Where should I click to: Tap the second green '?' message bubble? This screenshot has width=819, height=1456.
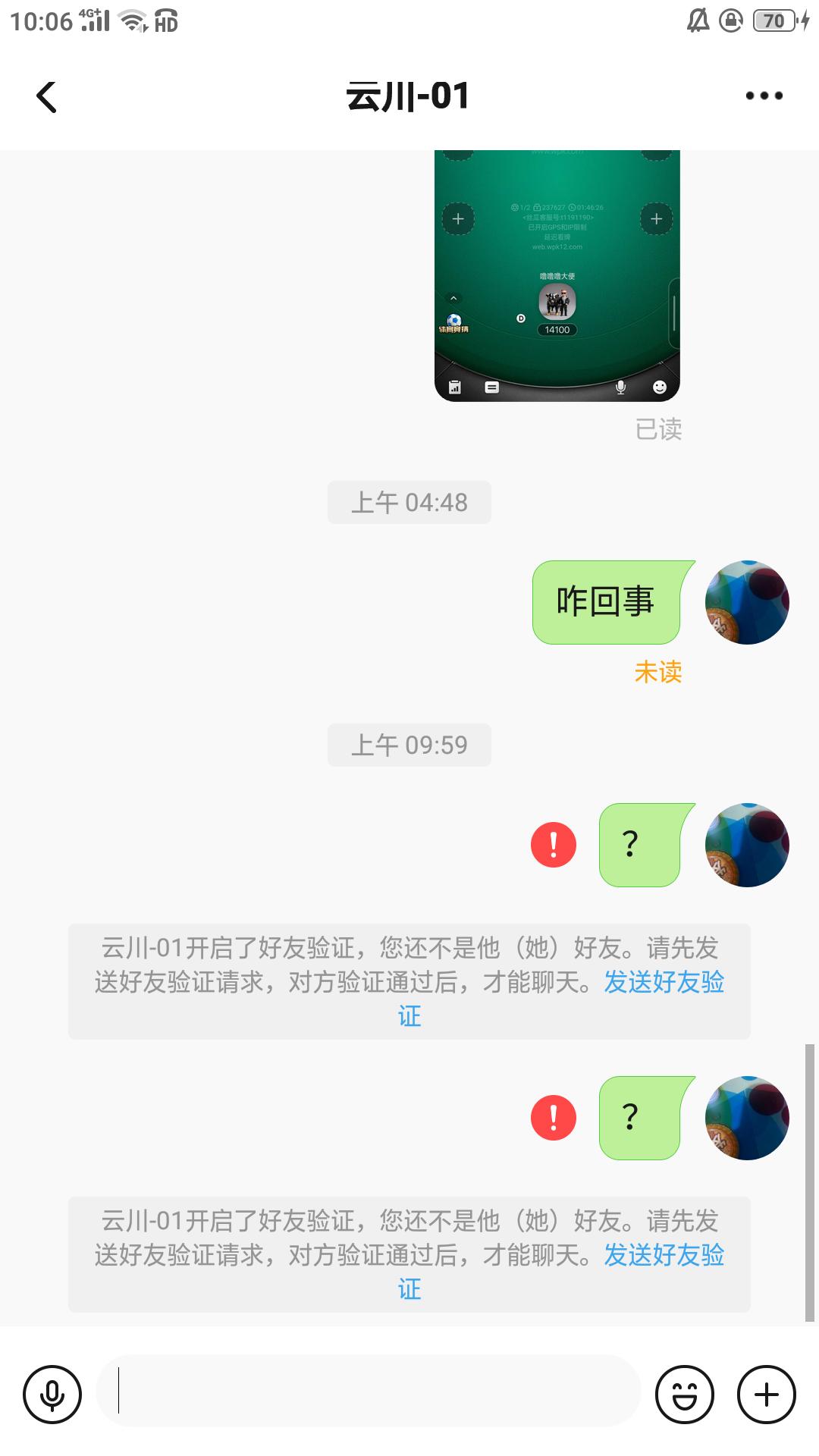641,1118
